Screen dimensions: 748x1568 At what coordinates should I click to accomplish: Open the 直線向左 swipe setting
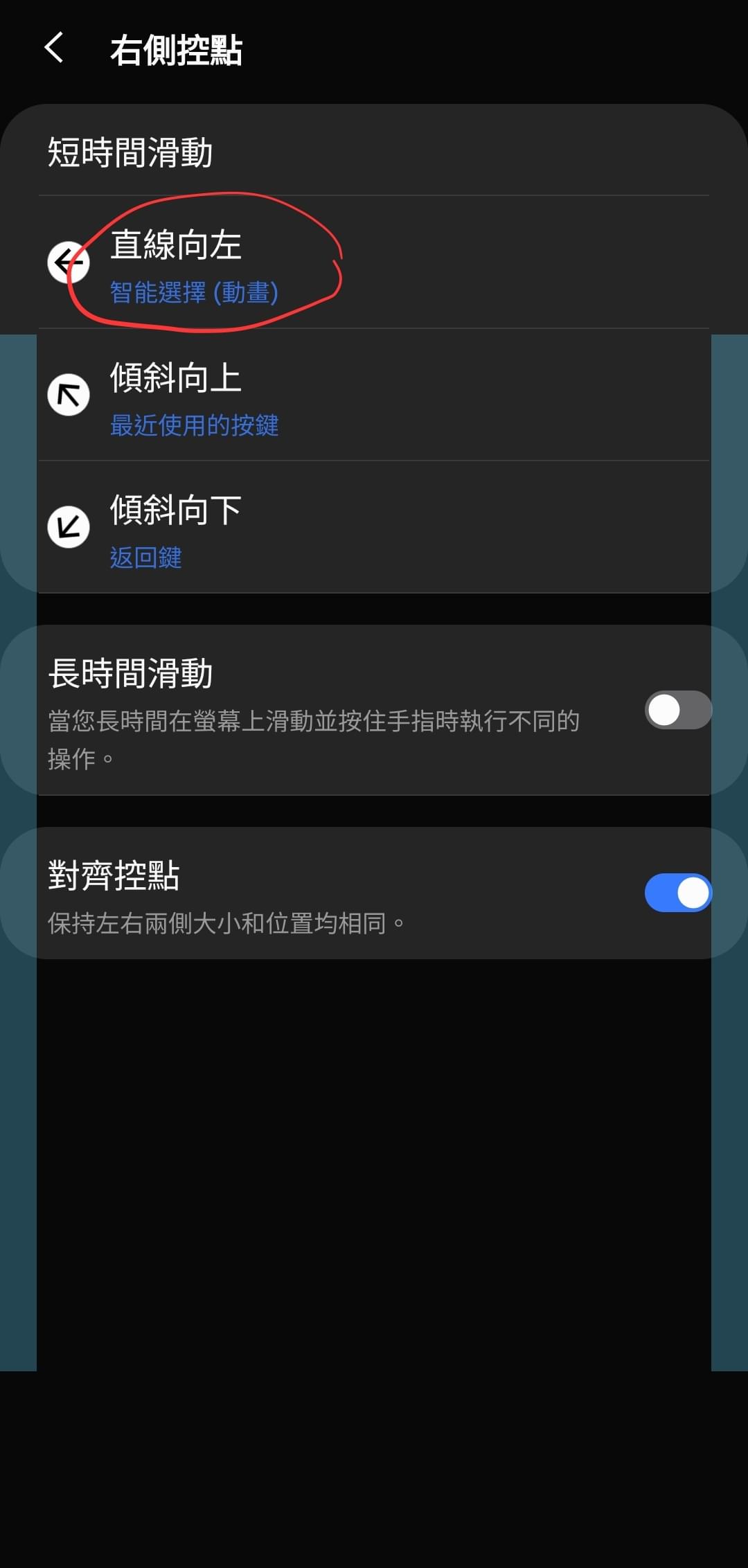point(374,262)
